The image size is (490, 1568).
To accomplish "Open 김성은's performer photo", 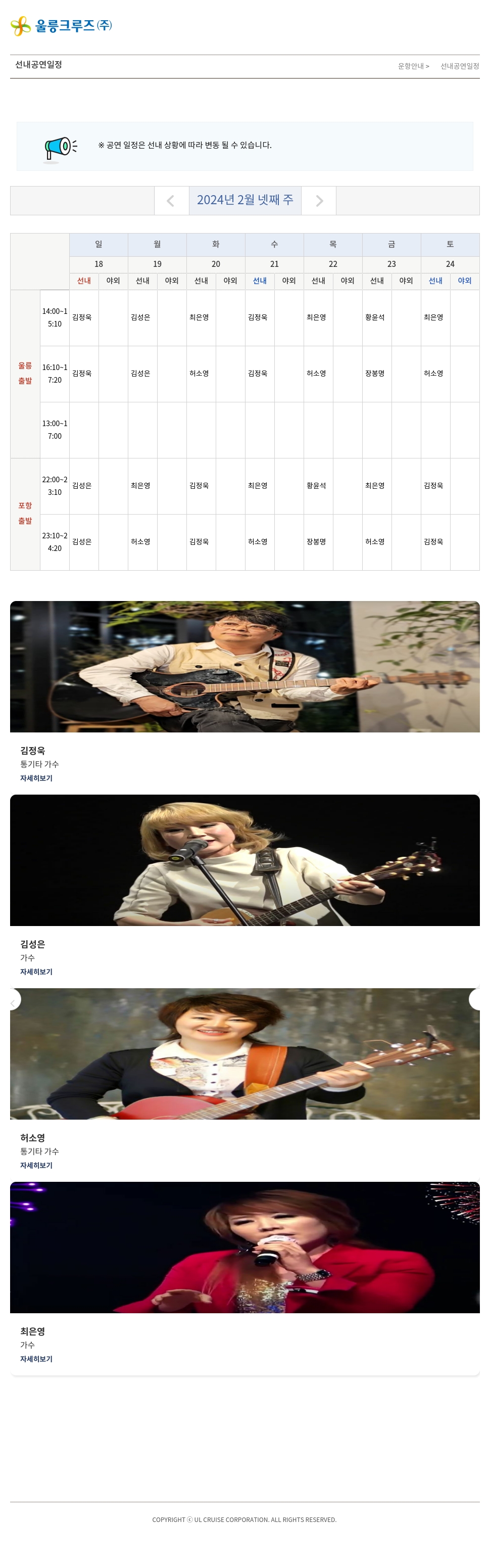I will (x=244, y=860).
